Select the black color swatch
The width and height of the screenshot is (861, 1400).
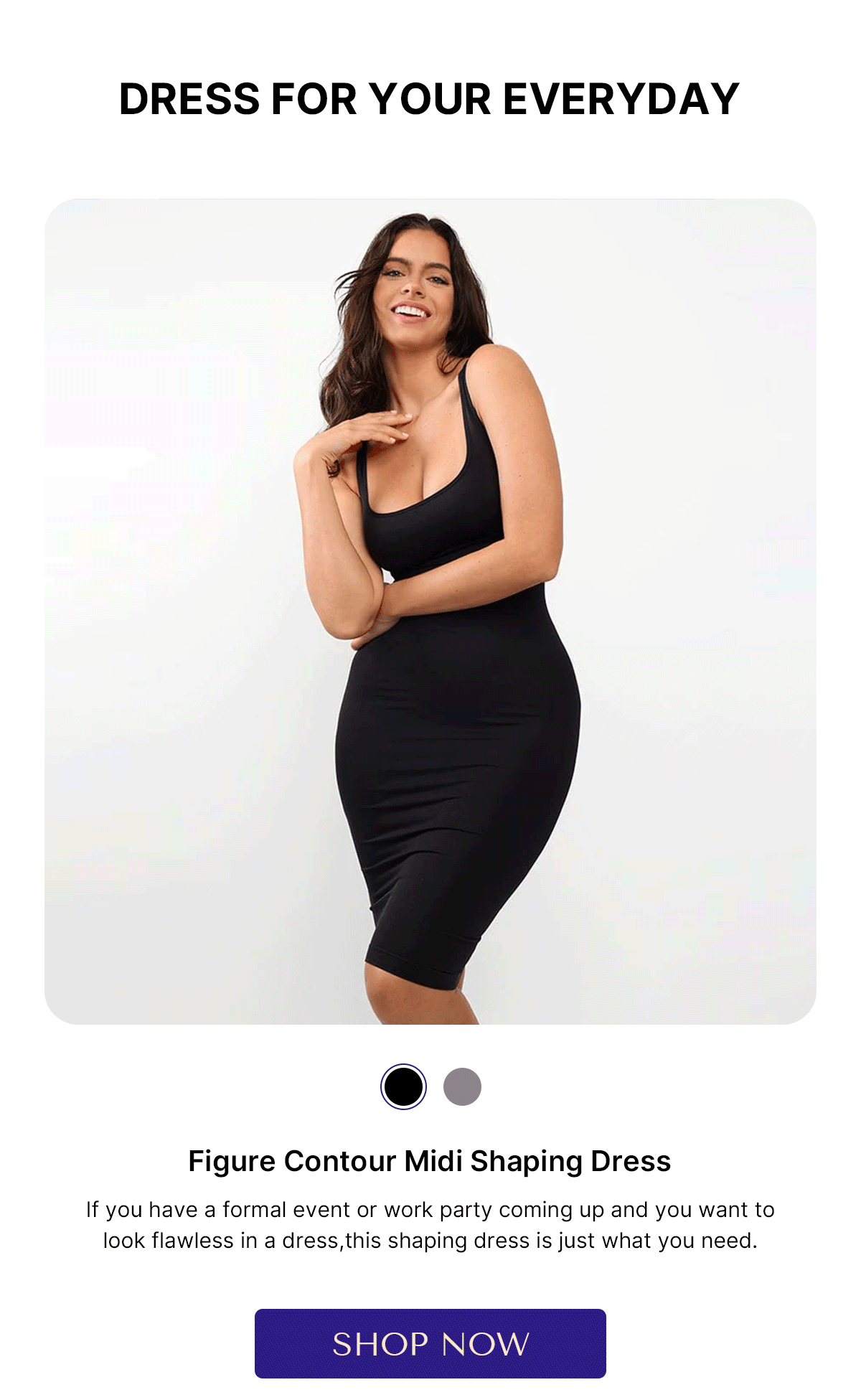[403, 1086]
